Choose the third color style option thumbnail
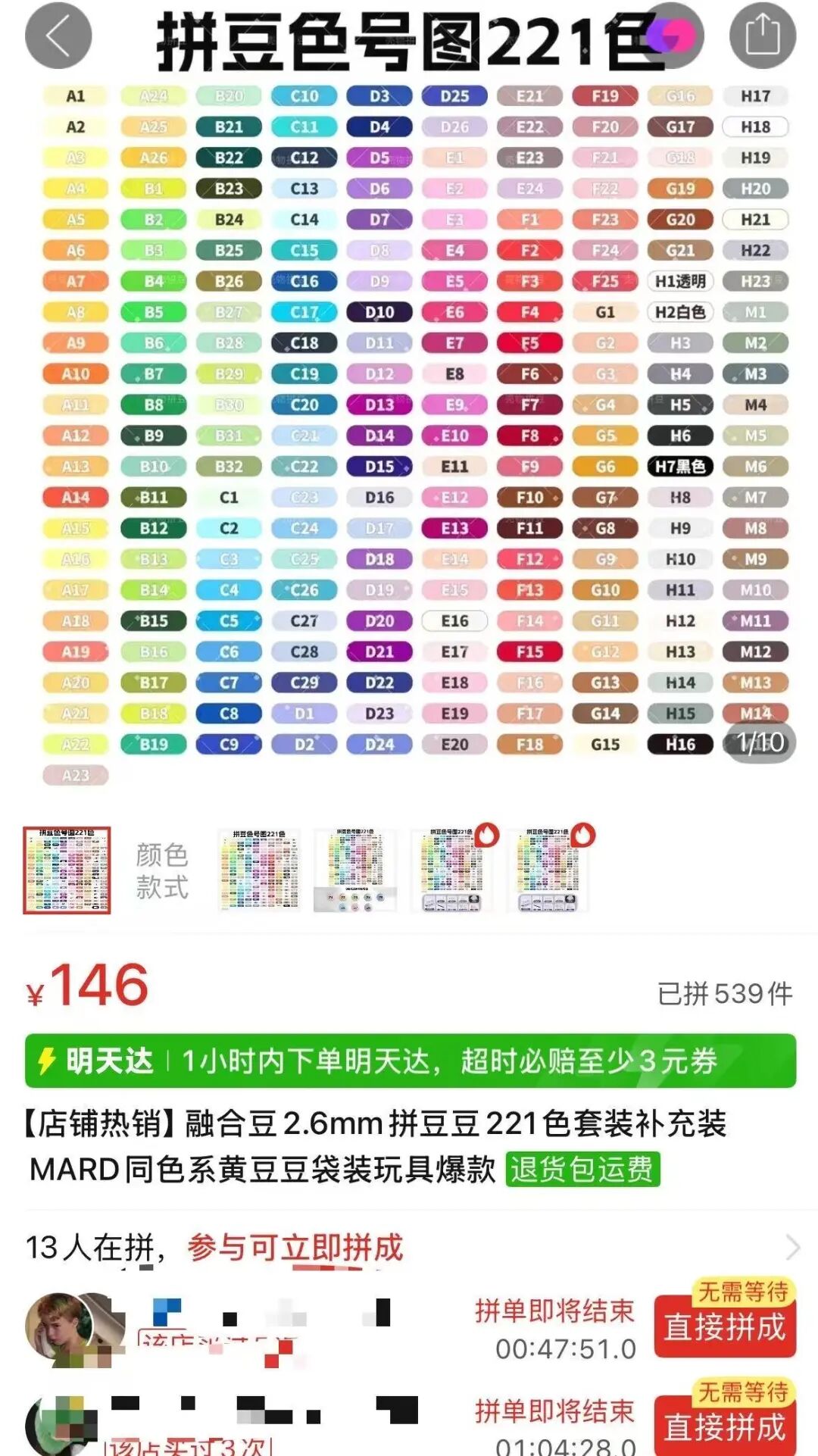This screenshot has width=818, height=1456. [355, 870]
